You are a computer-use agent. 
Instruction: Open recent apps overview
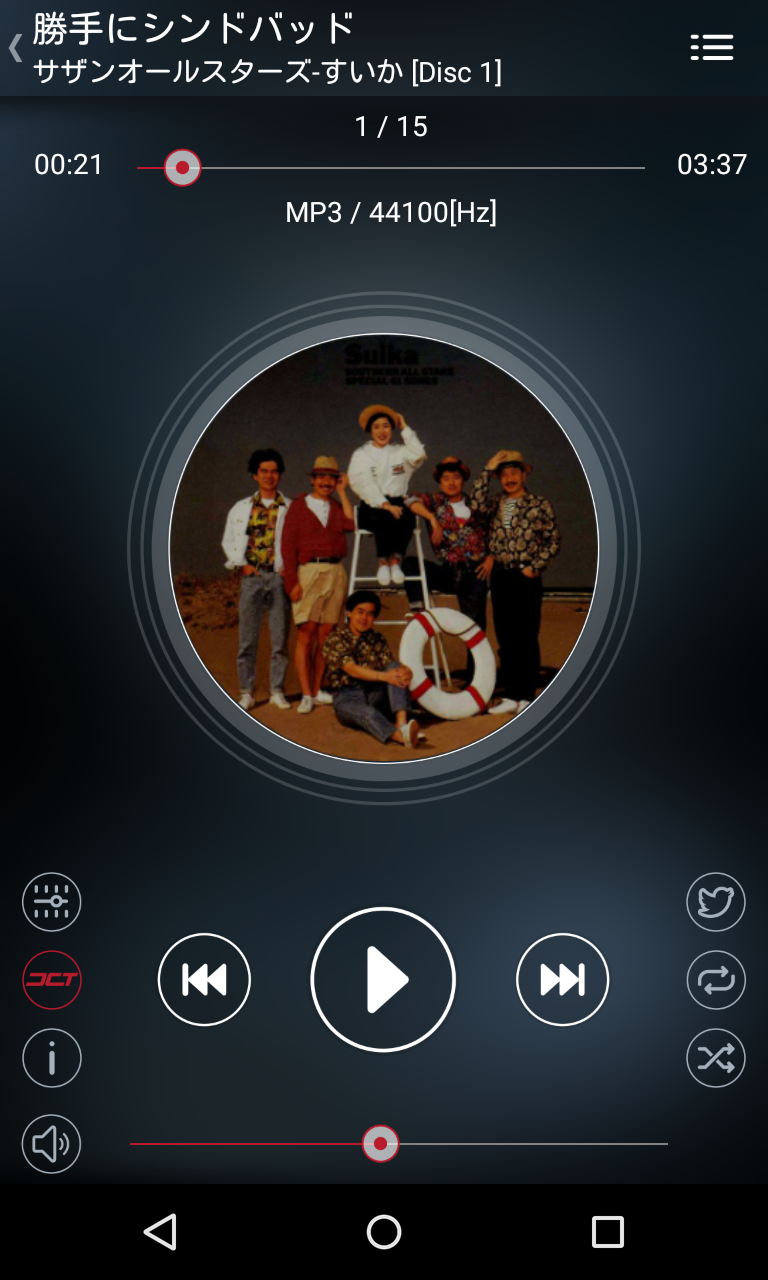607,1232
